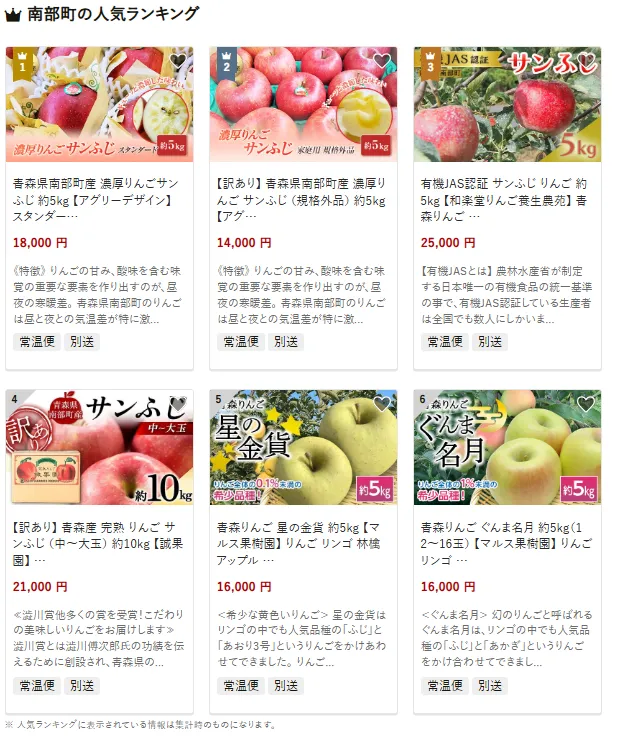Heart the 有機JAS認証 サンふじ product
This screenshot has height=742, width=636.
tap(586, 62)
